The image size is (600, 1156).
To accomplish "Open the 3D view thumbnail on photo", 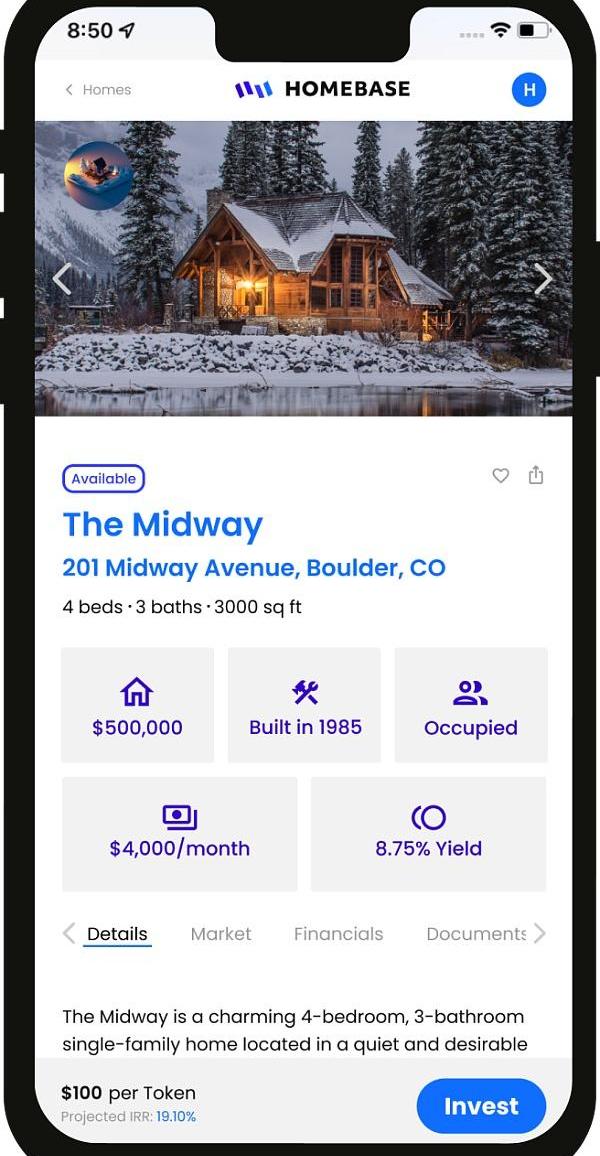I will (98, 176).
